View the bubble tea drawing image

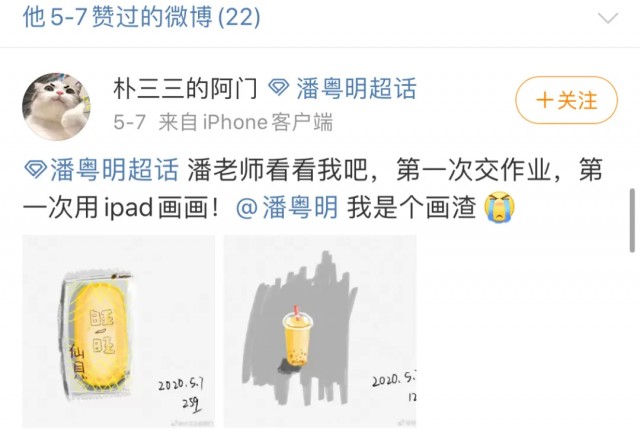pyautogui.click(x=320, y=332)
